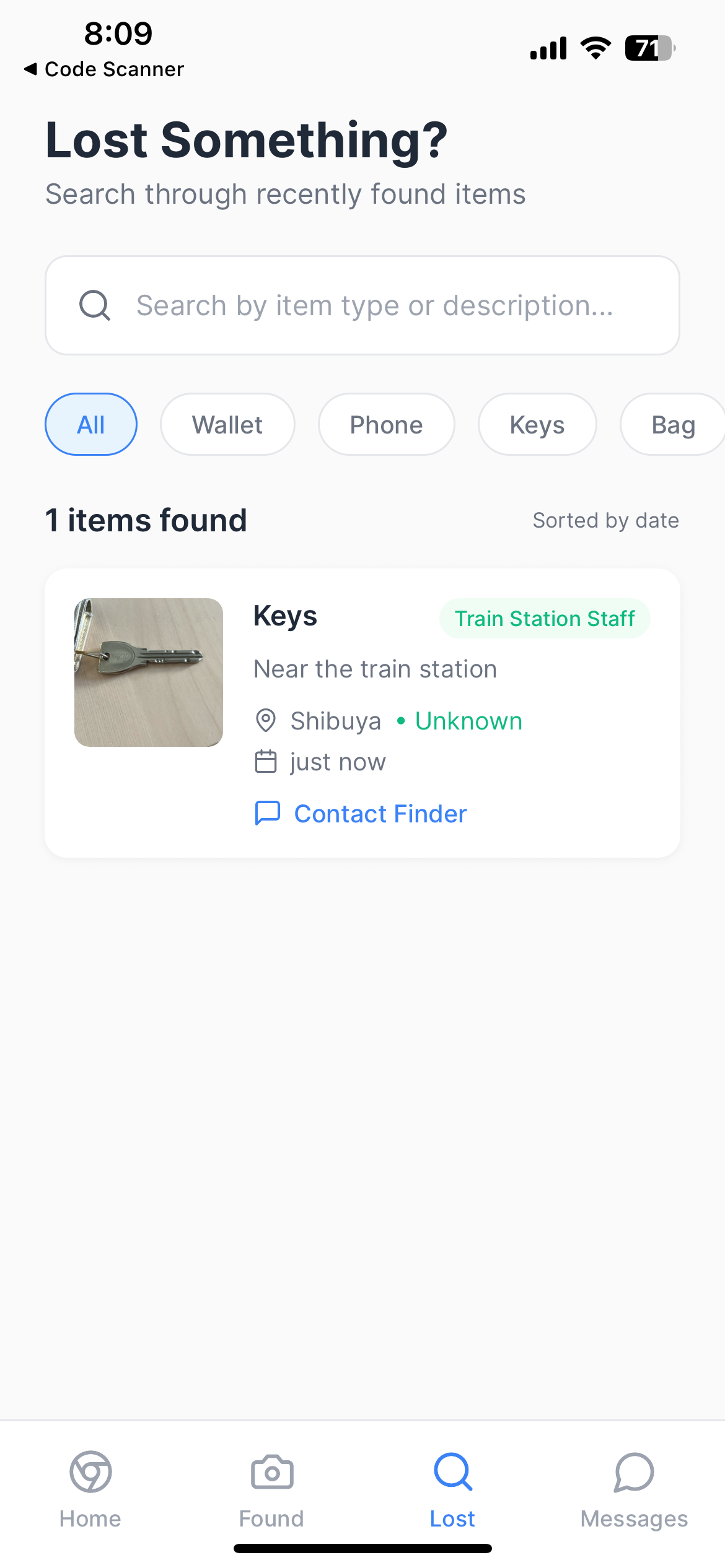Open the Lost tab
Screen dimensions: 725x1568
pos(453,1490)
